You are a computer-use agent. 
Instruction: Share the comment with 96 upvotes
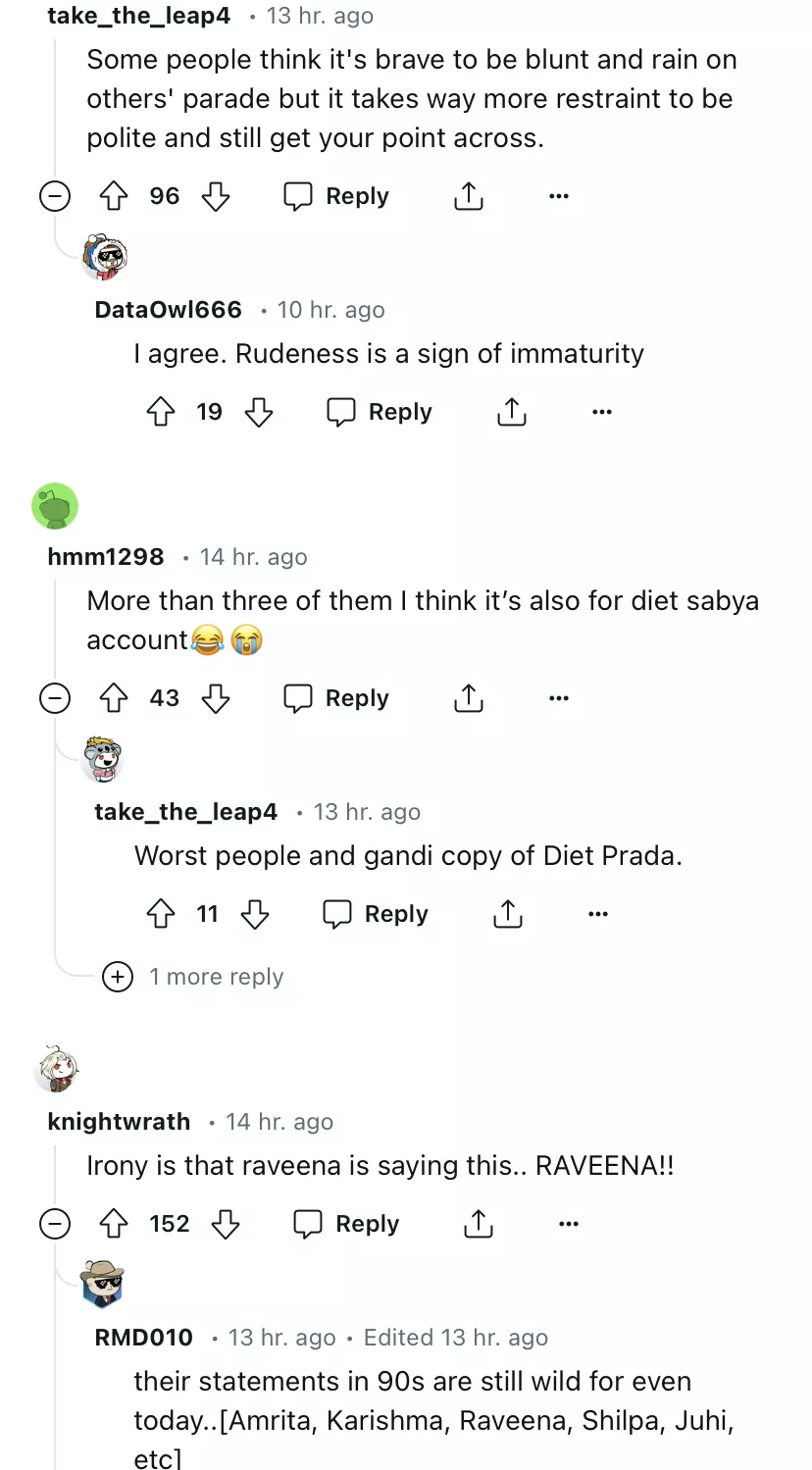(469, 196)
